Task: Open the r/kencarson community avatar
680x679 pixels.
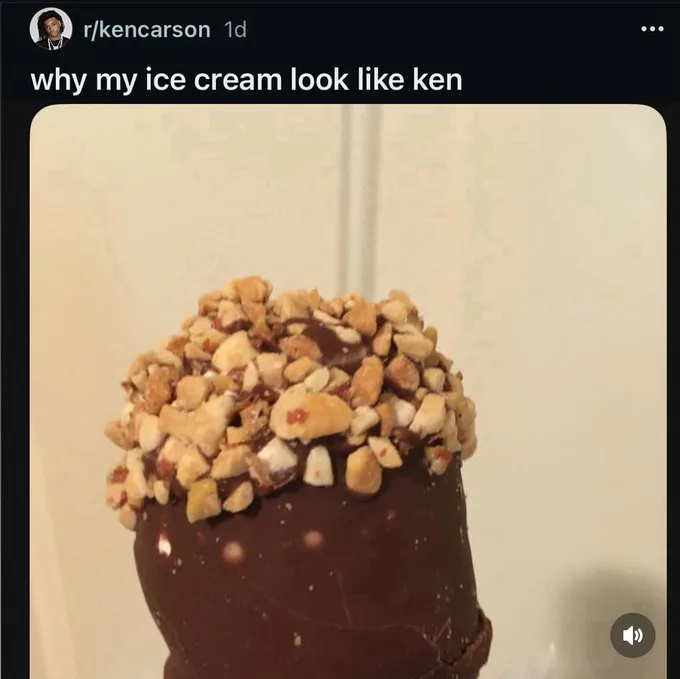Action: [51, 29]
